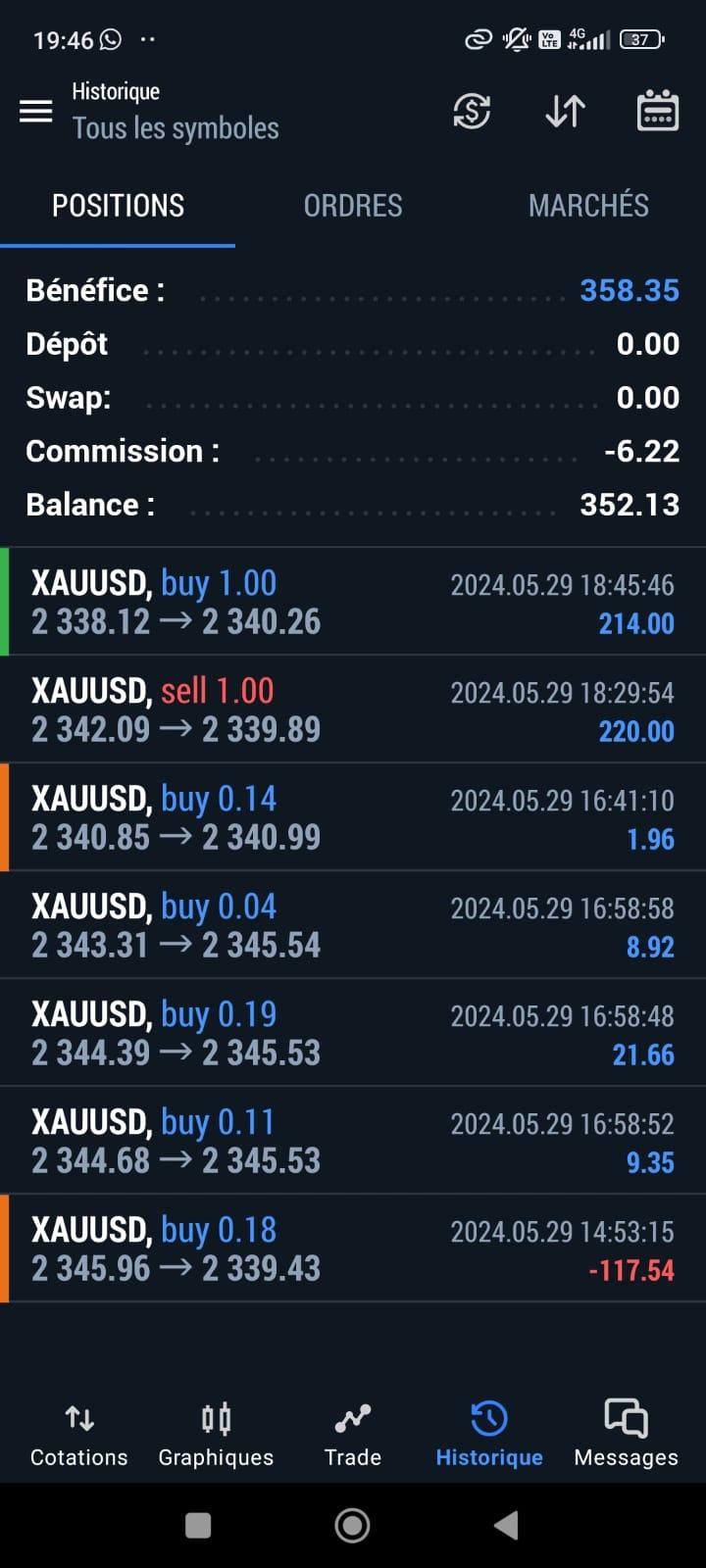Open the XAUUSD buy 0.14 position details
This screenshot has width=706, height=1568.
point(353,817)
